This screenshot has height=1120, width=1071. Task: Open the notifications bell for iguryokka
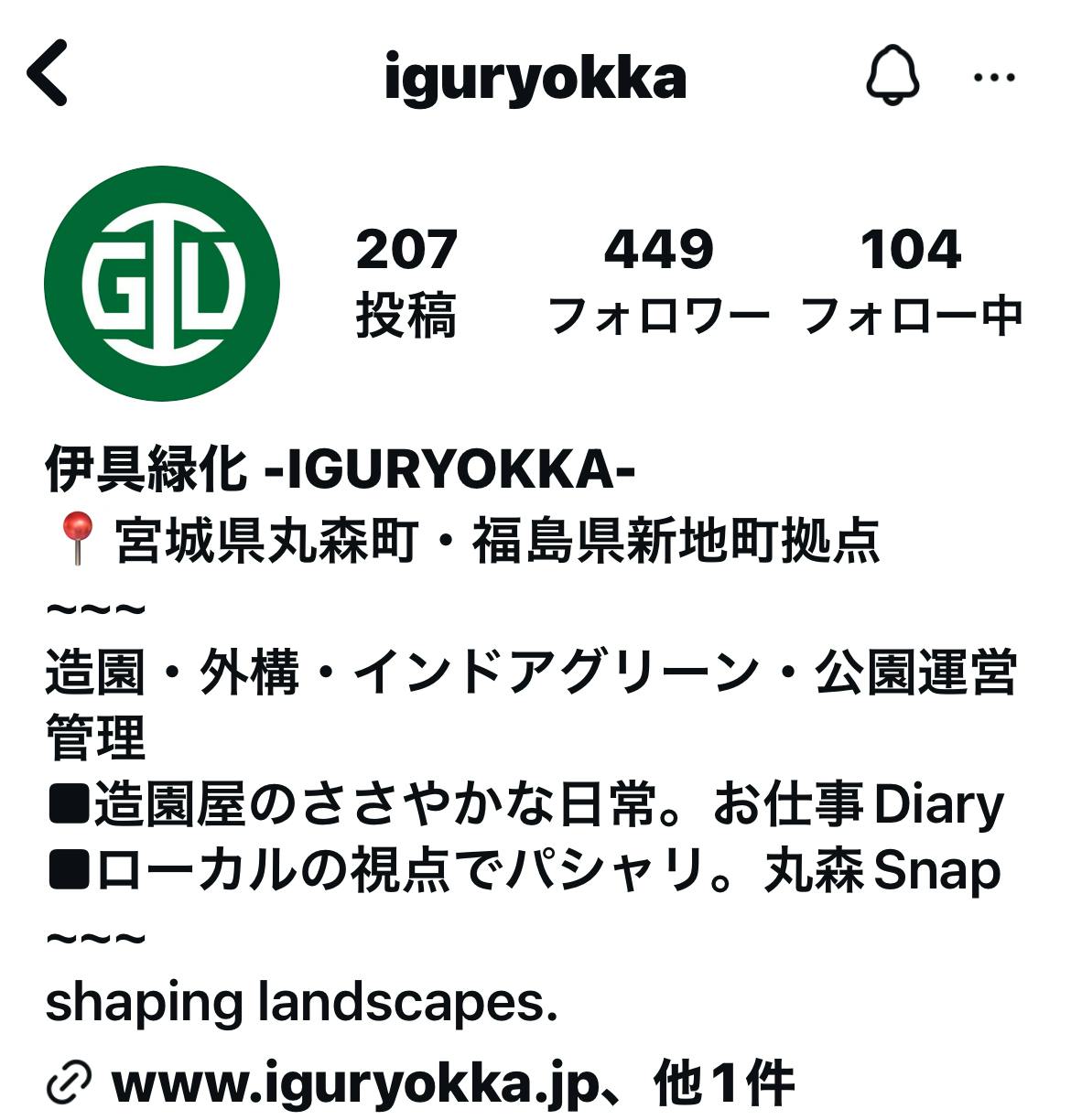click(x=892, y=75)
